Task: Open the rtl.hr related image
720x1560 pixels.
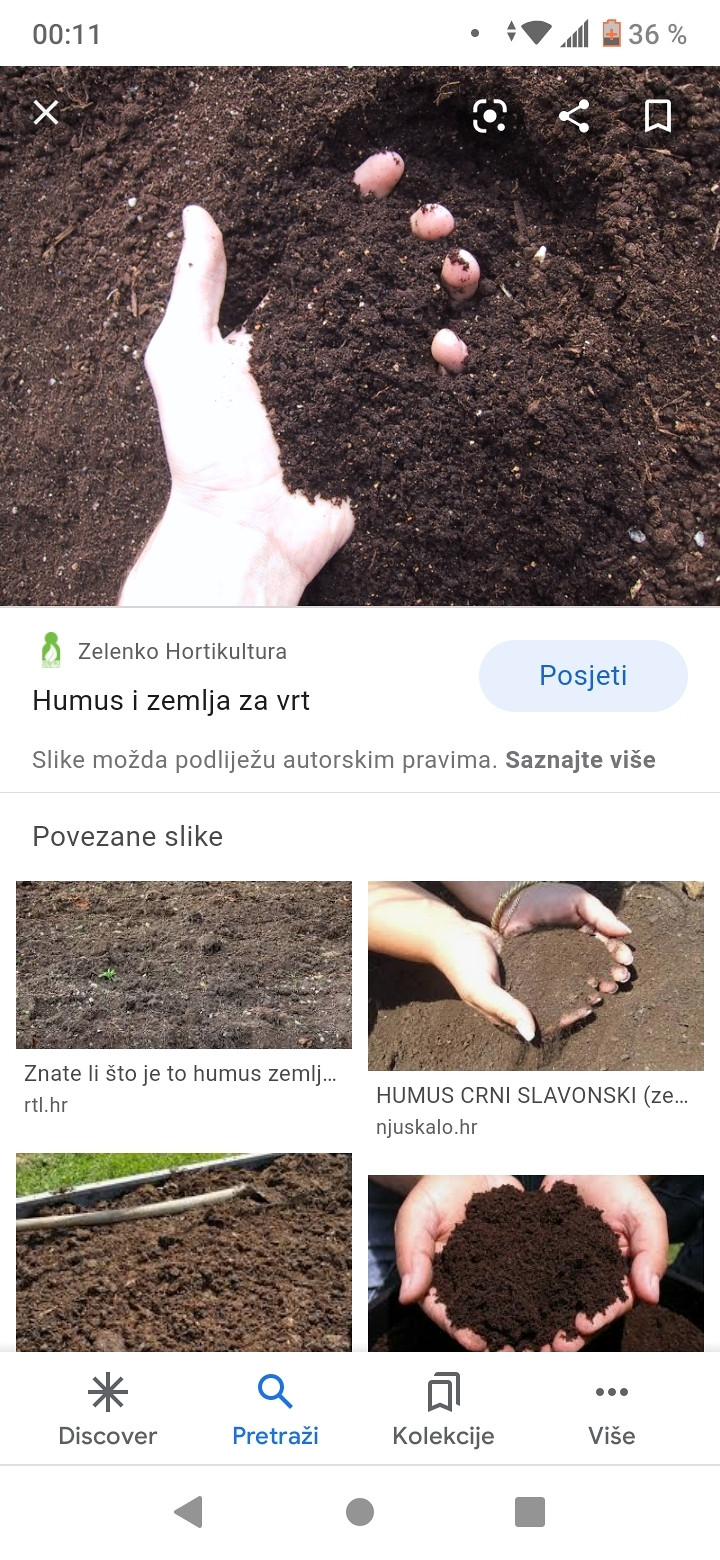Action: [183, 963]
